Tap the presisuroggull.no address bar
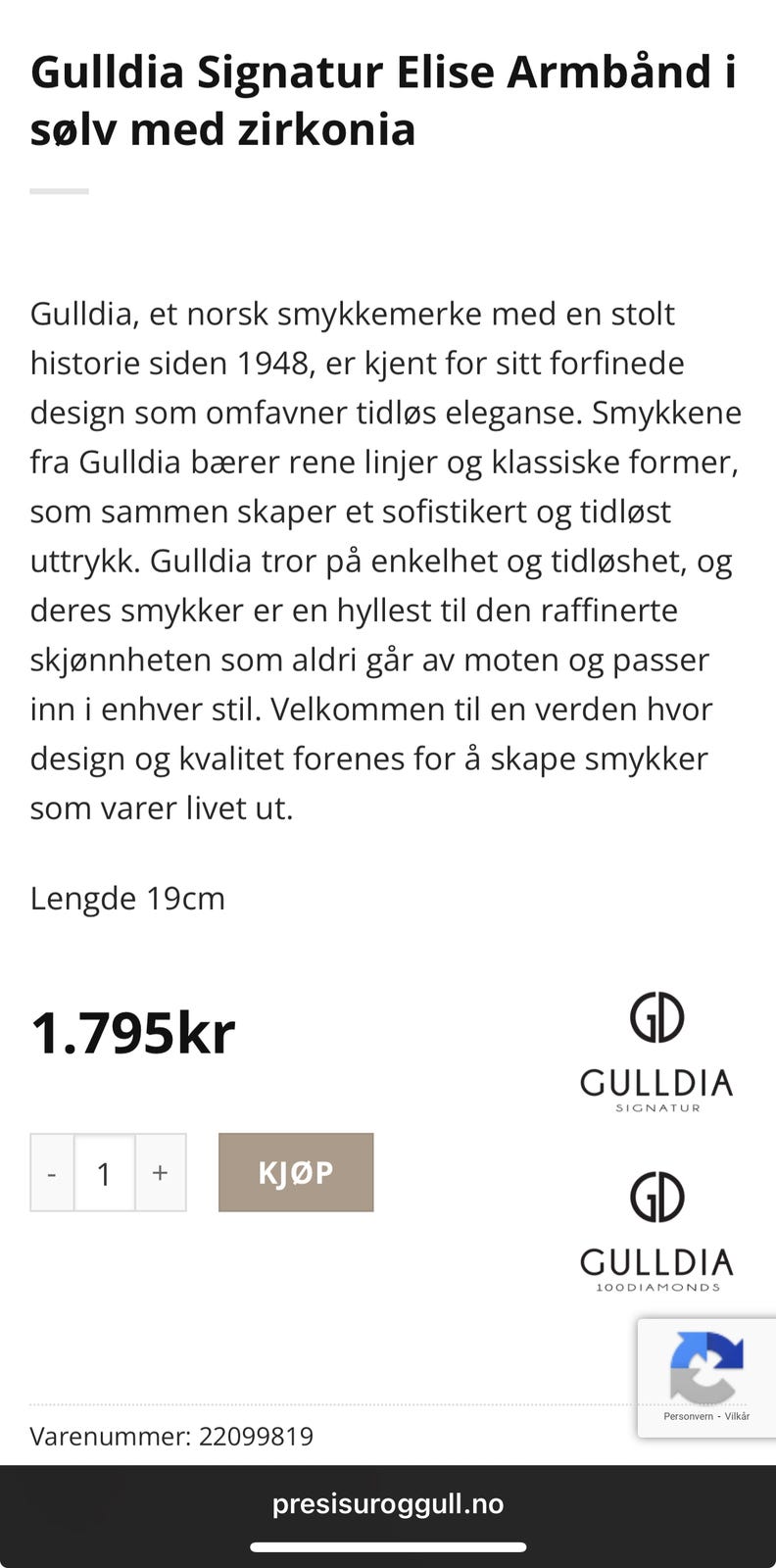Screen dimensions: 776x1568 click(388, 1504)
